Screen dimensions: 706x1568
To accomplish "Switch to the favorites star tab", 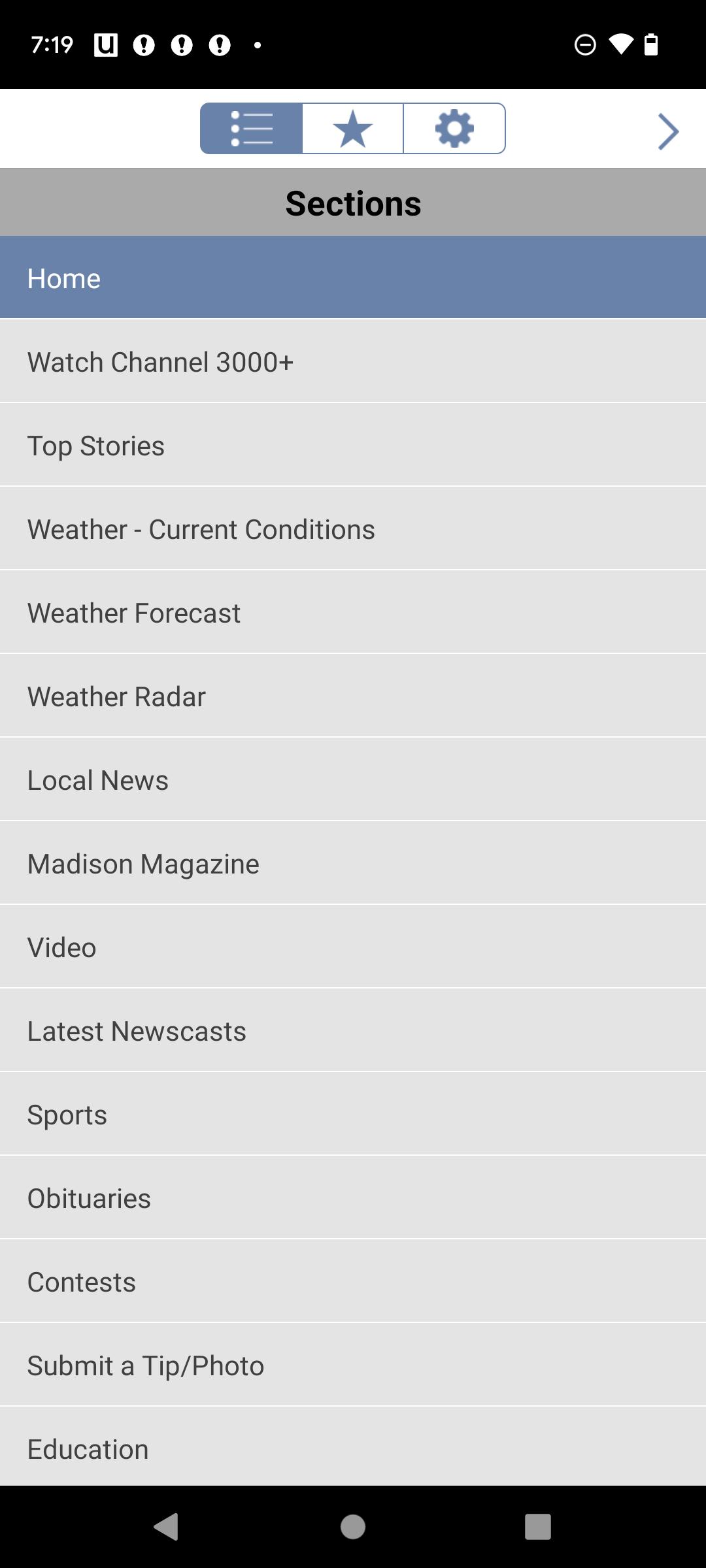I will (353, 128).
